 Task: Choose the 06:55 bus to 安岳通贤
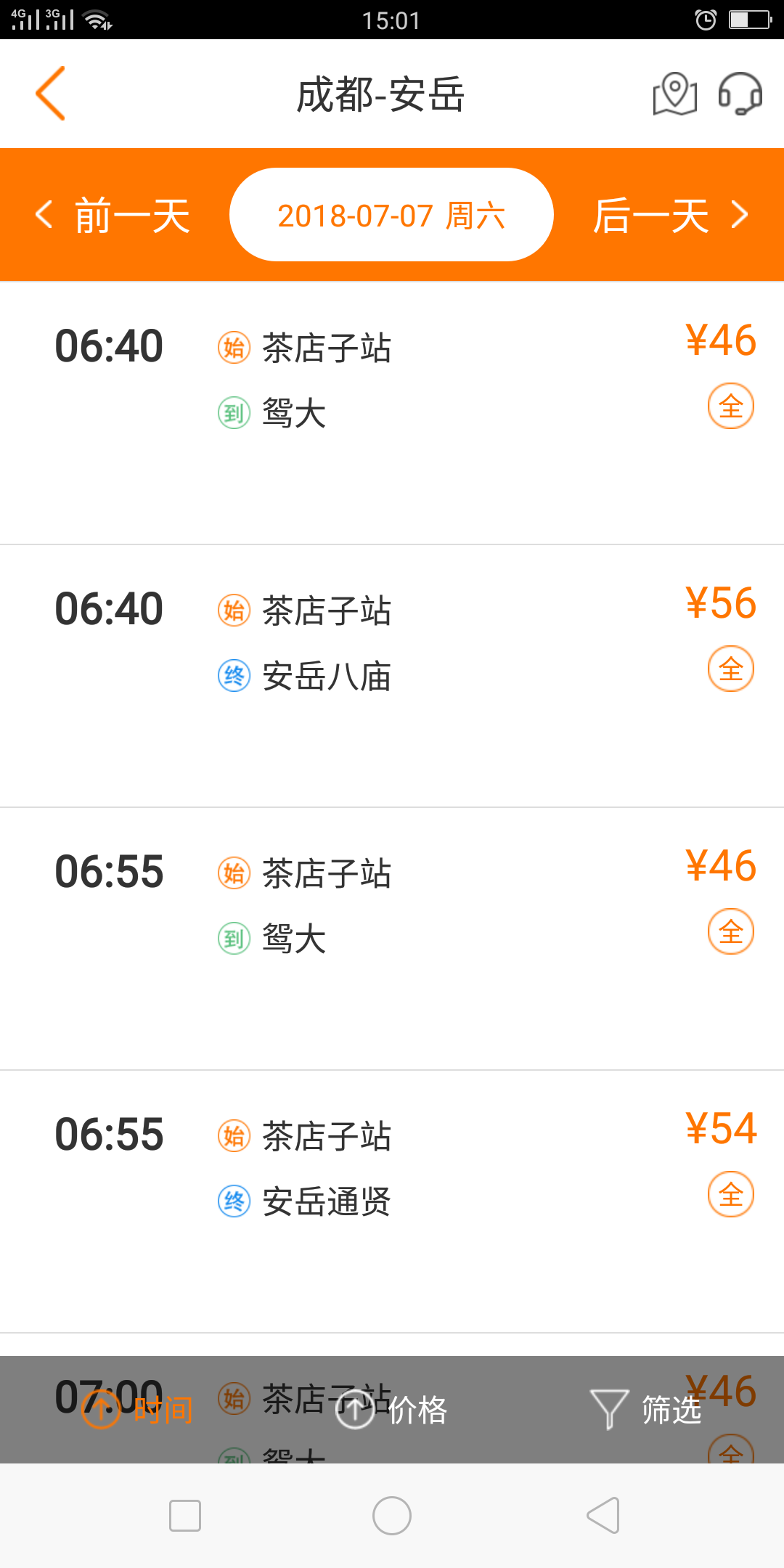pyautogui.click(x=392, y=1201)
